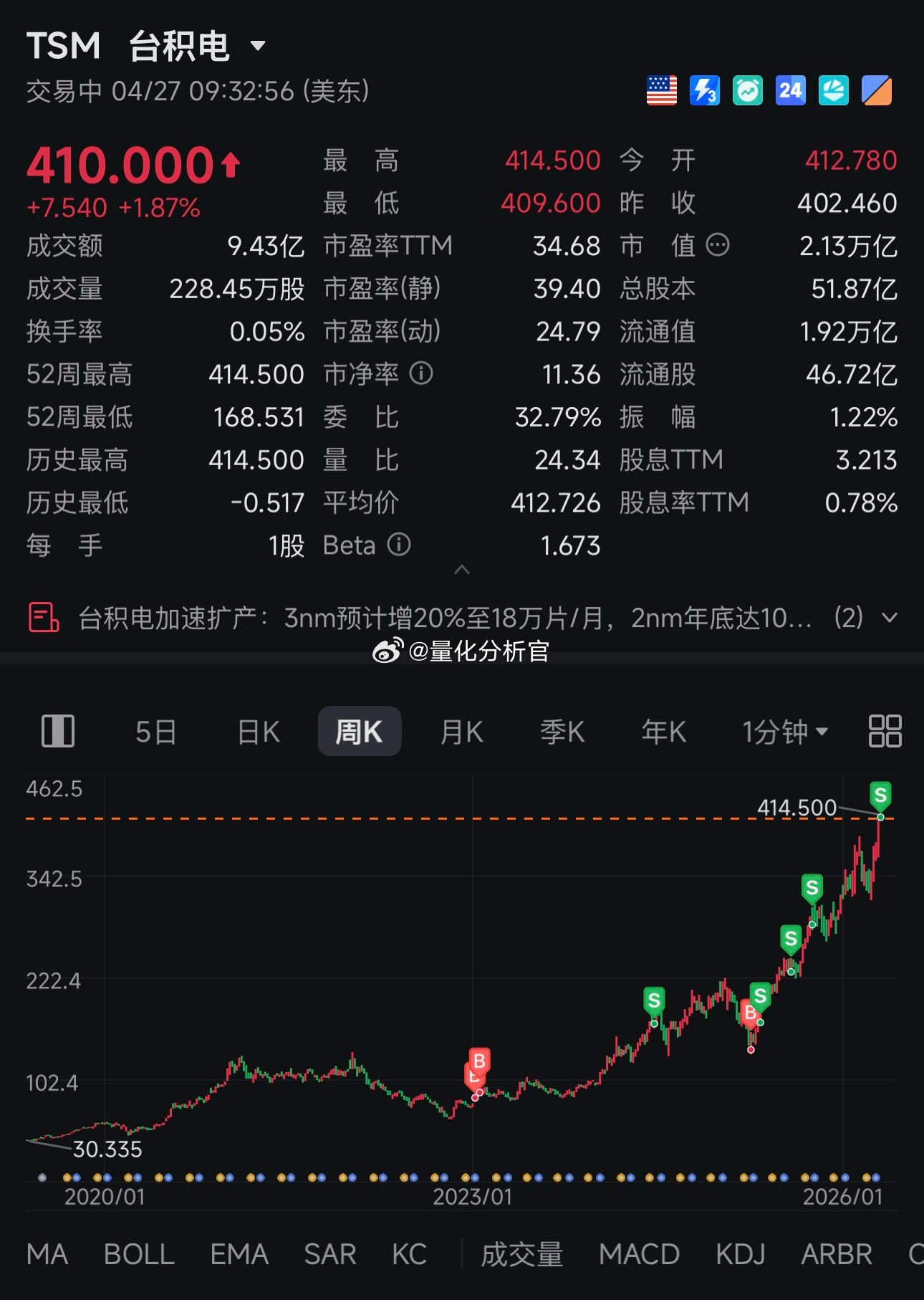Open the Beta info icon
This screenshot has width=924, height=1300.
[399, 545]
